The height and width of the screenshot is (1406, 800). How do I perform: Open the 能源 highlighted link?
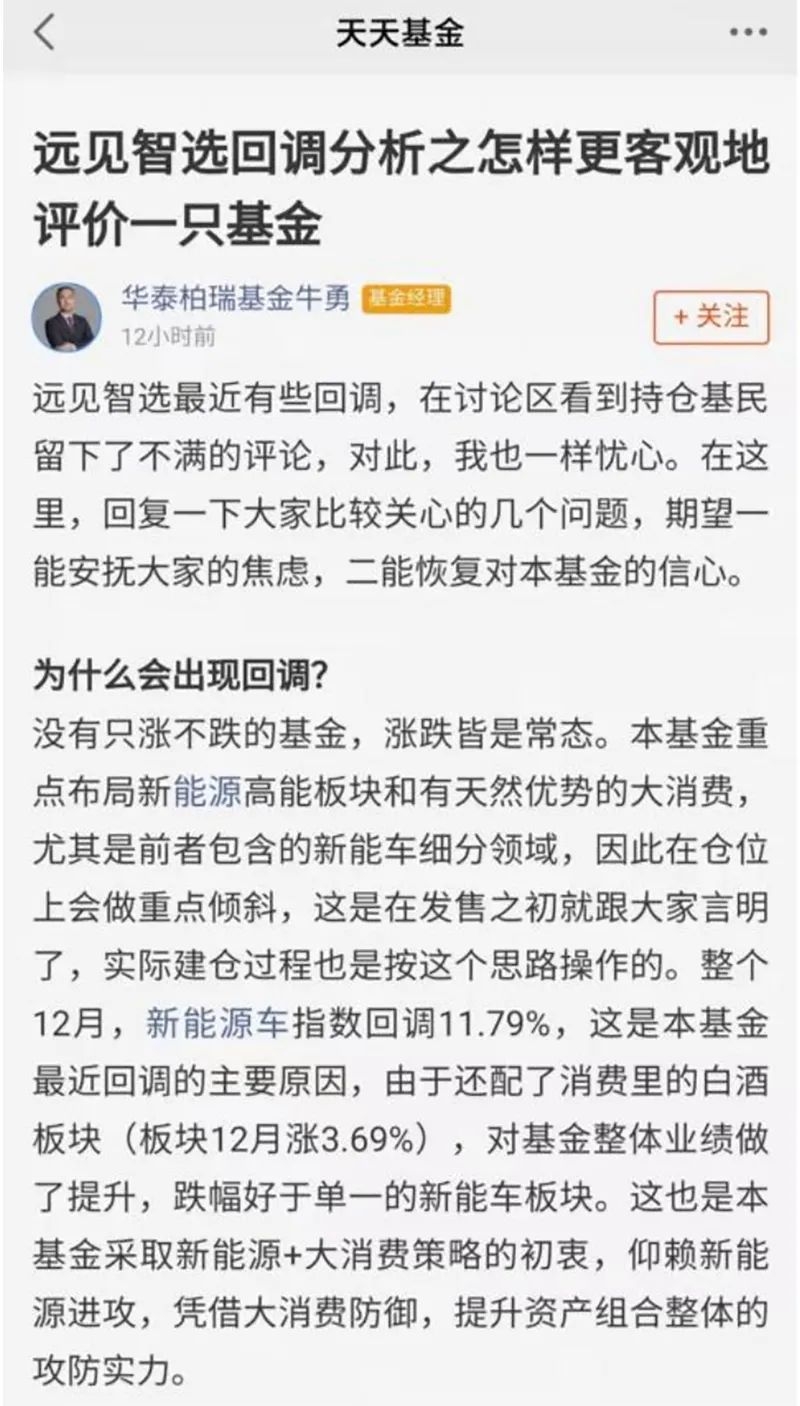[x=208, y=792]
